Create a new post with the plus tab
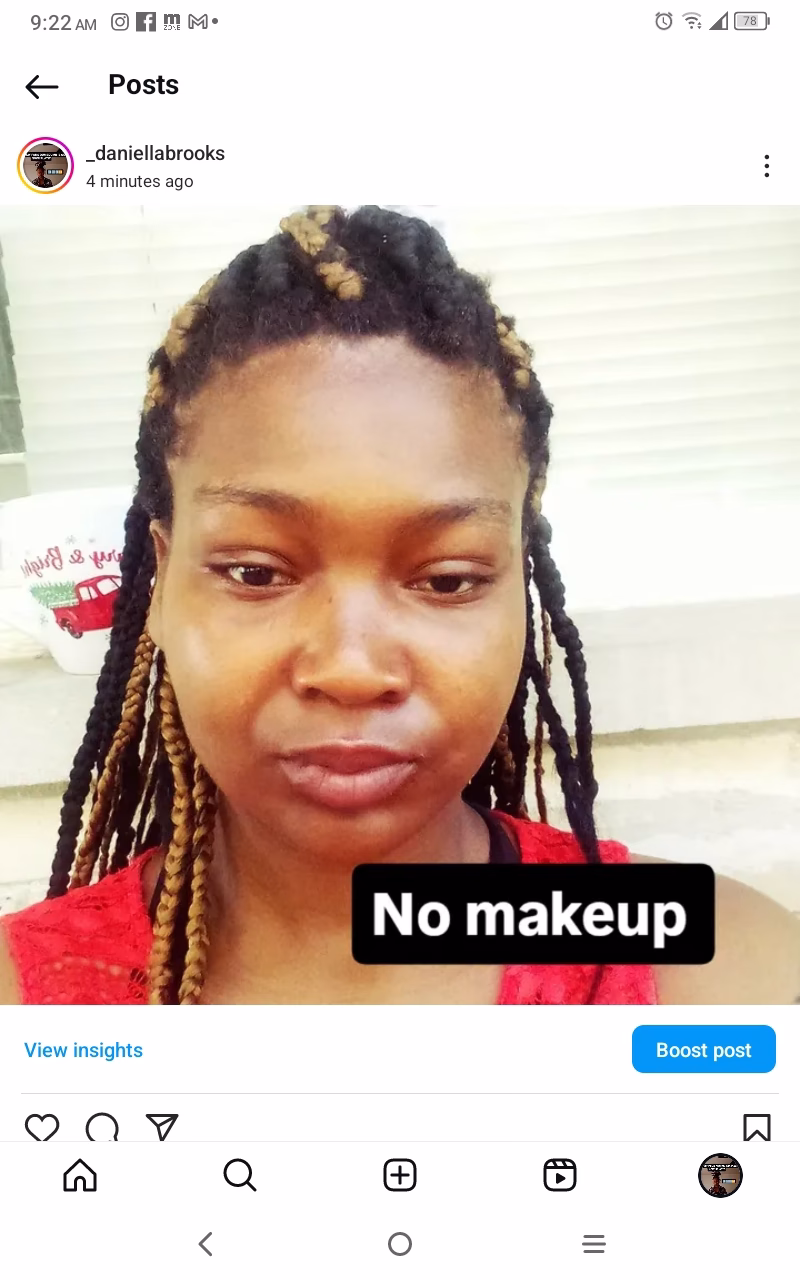This screenshot has height=1280, width=800. (400, 1175)
